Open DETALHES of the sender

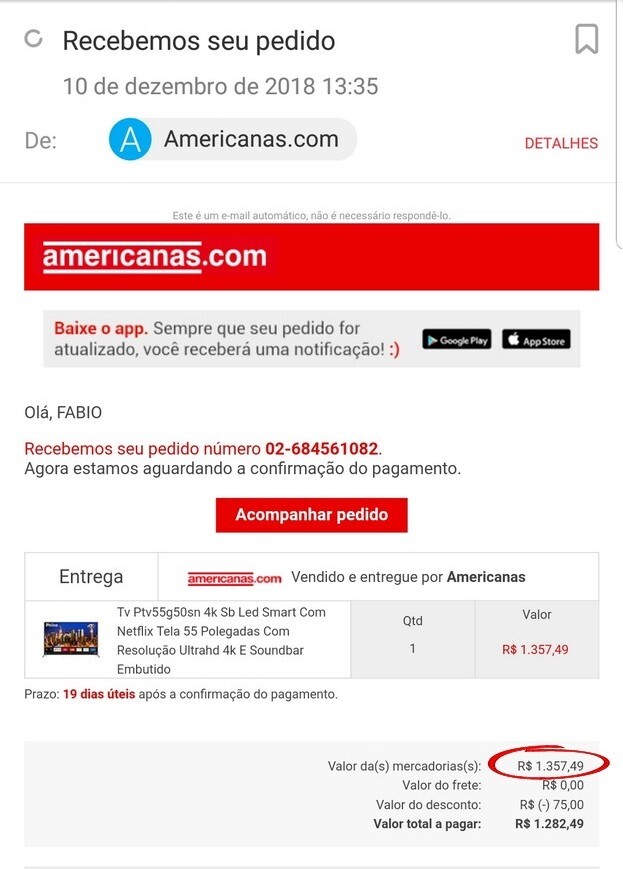[561, 143]
